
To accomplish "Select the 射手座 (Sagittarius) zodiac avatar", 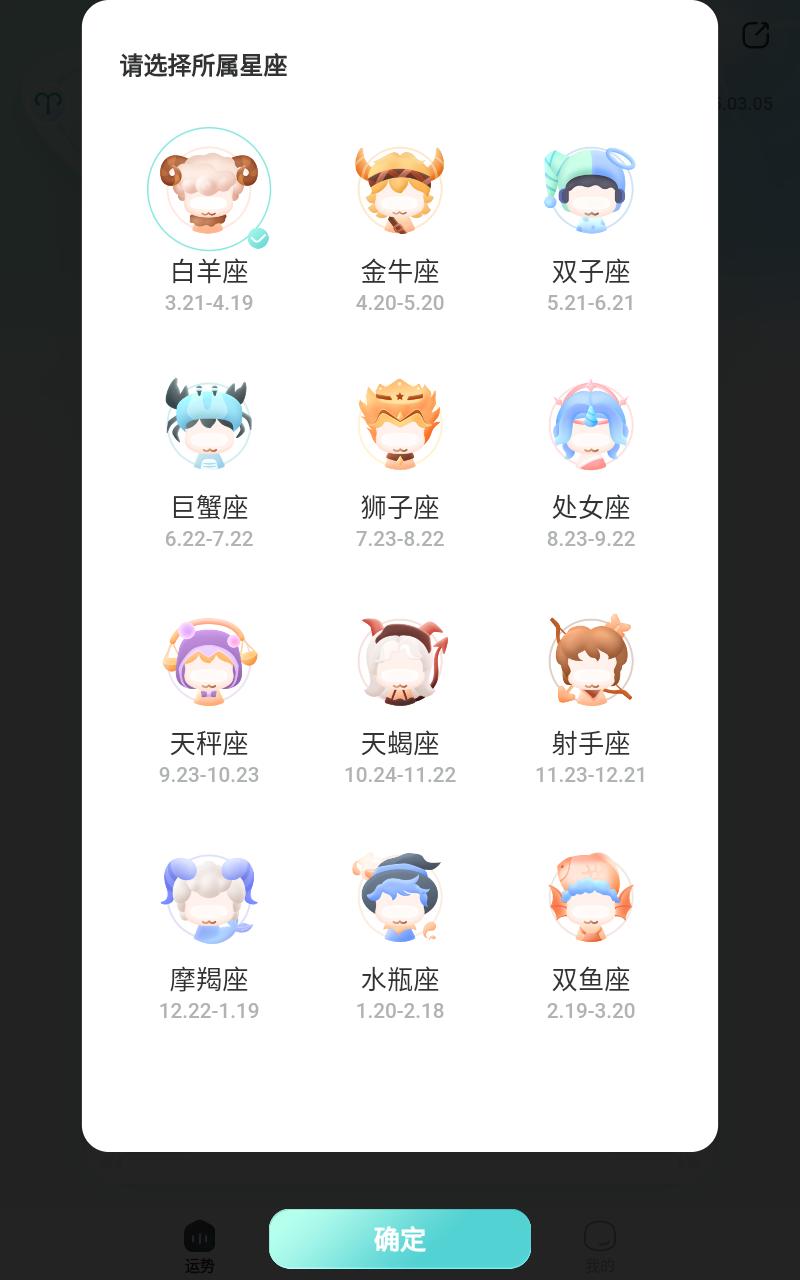I will pos(590,661).
